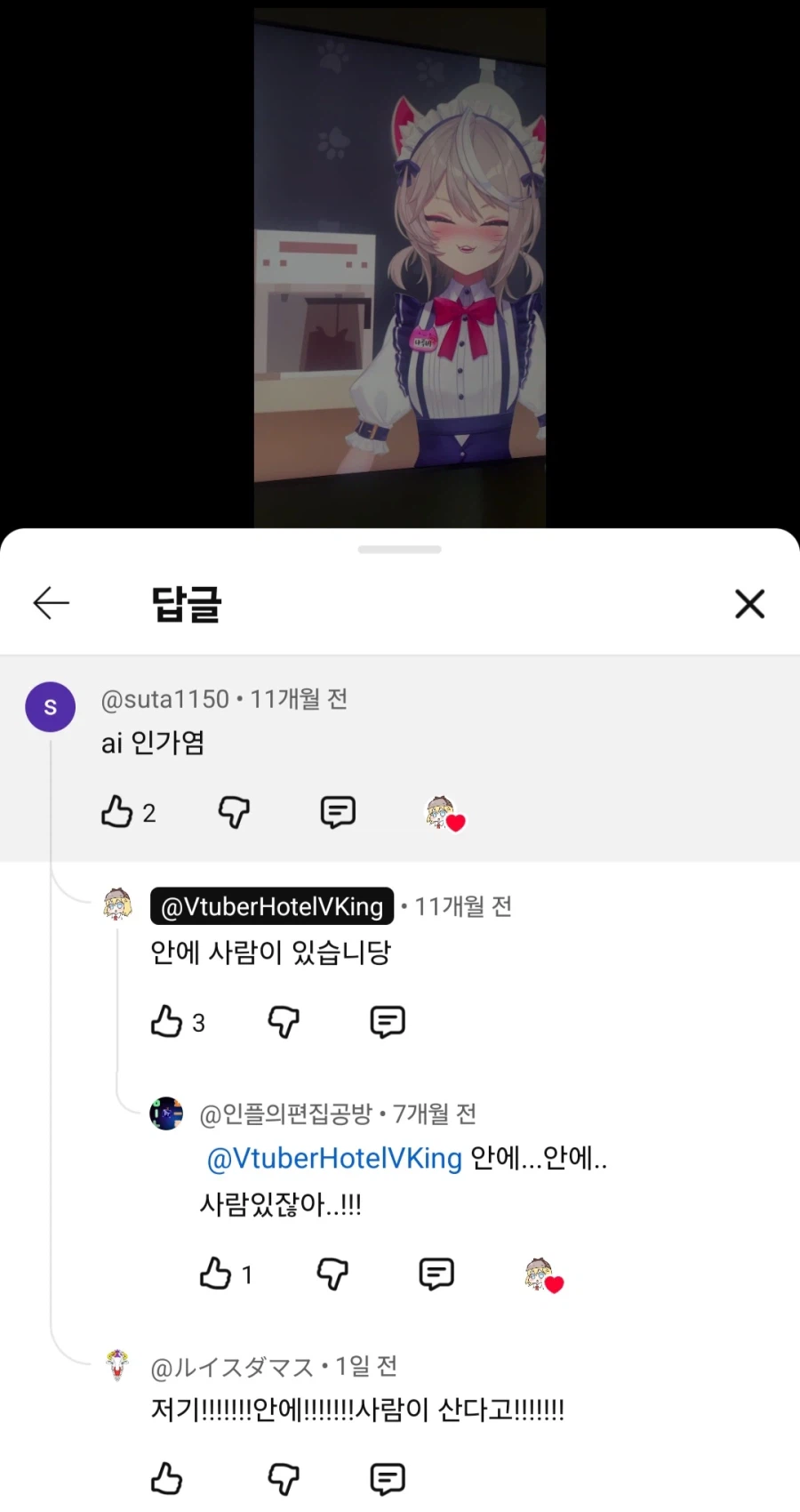The width and height of the screenshot is (800, 1512).
Task: Collapse the replies sheet using the drag handle
Action: tap(400, 549)
